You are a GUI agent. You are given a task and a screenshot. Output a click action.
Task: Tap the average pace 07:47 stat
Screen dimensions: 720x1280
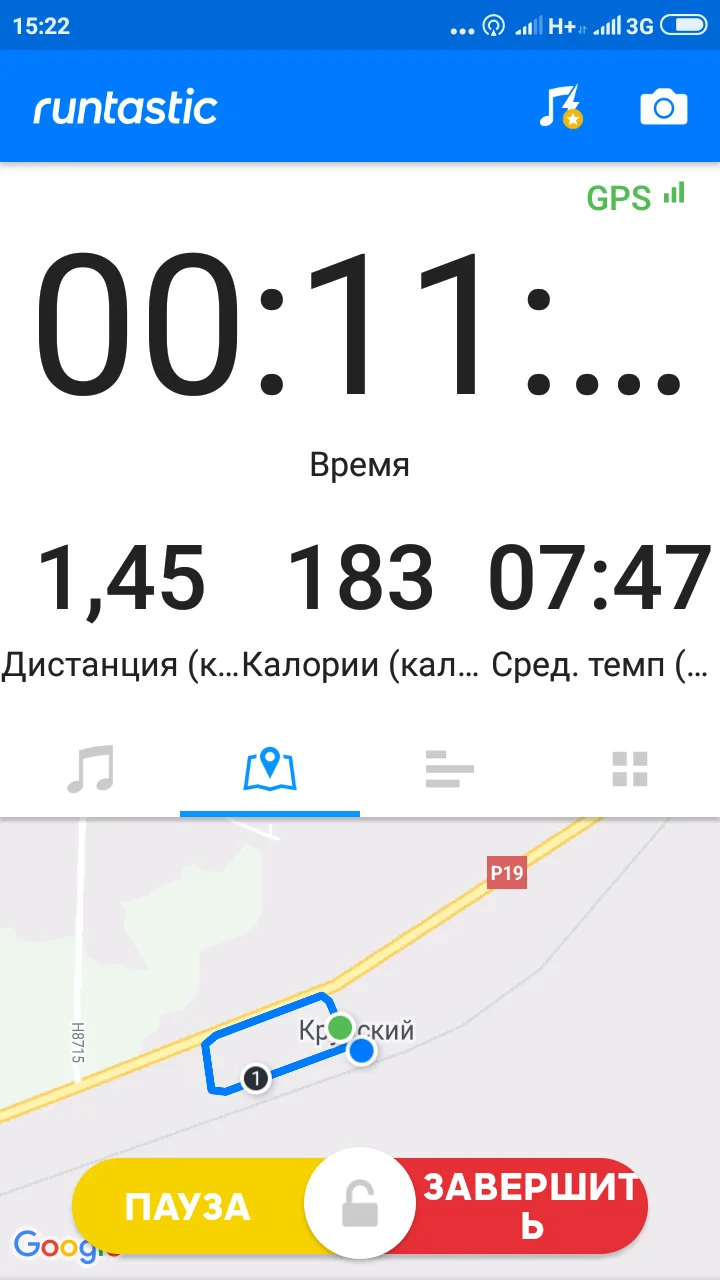point(600,578)
